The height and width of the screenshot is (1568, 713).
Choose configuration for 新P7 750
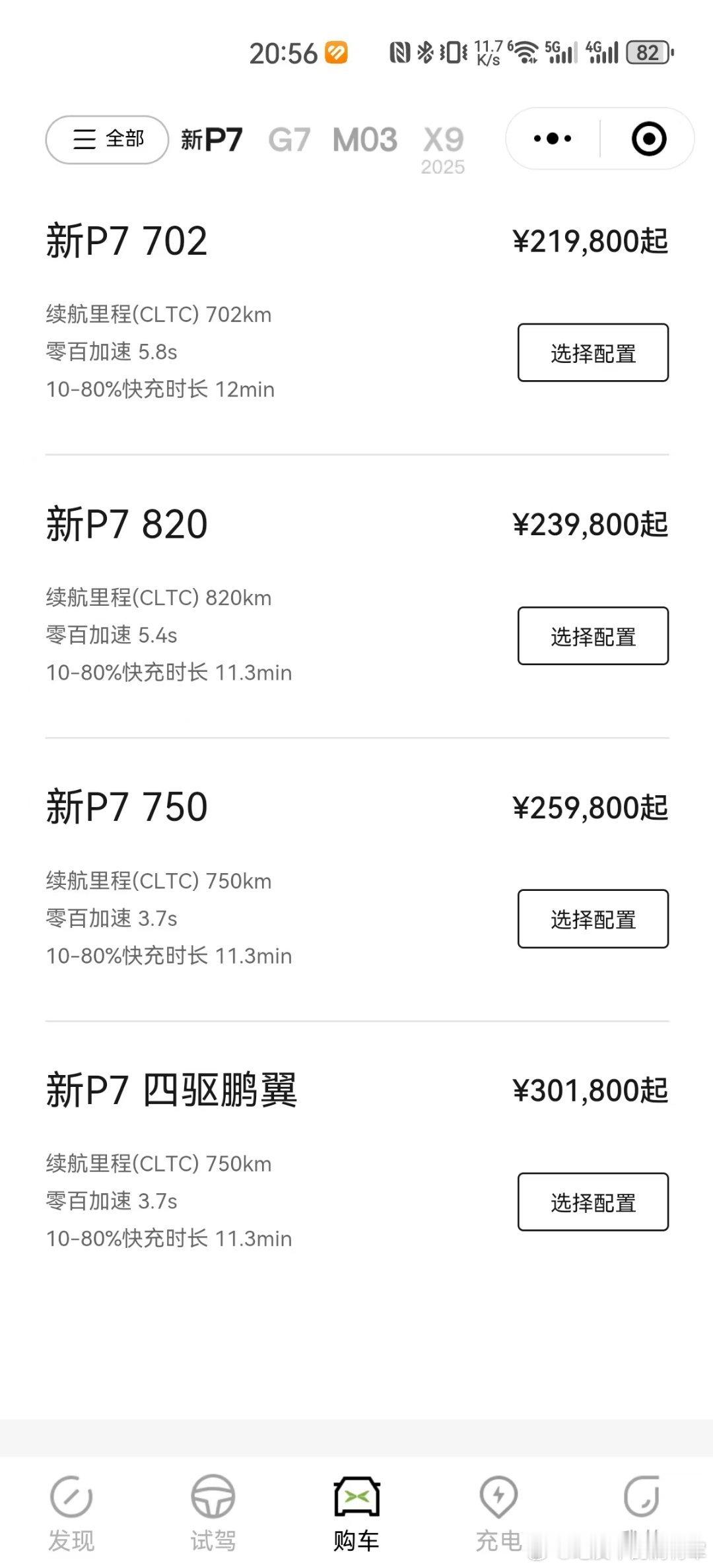(593, 919)
